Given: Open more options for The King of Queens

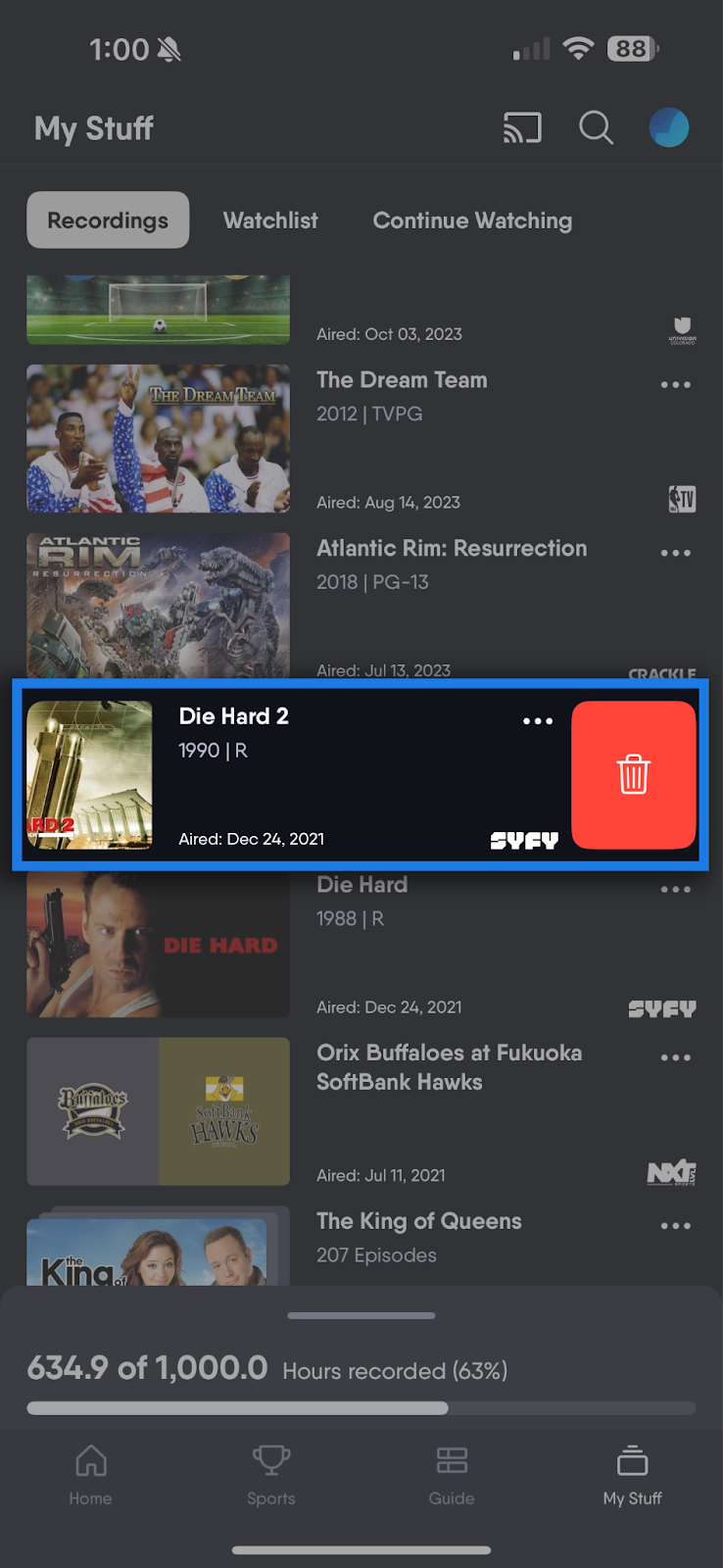Looking at the screenshot, I should [675, 1226].
